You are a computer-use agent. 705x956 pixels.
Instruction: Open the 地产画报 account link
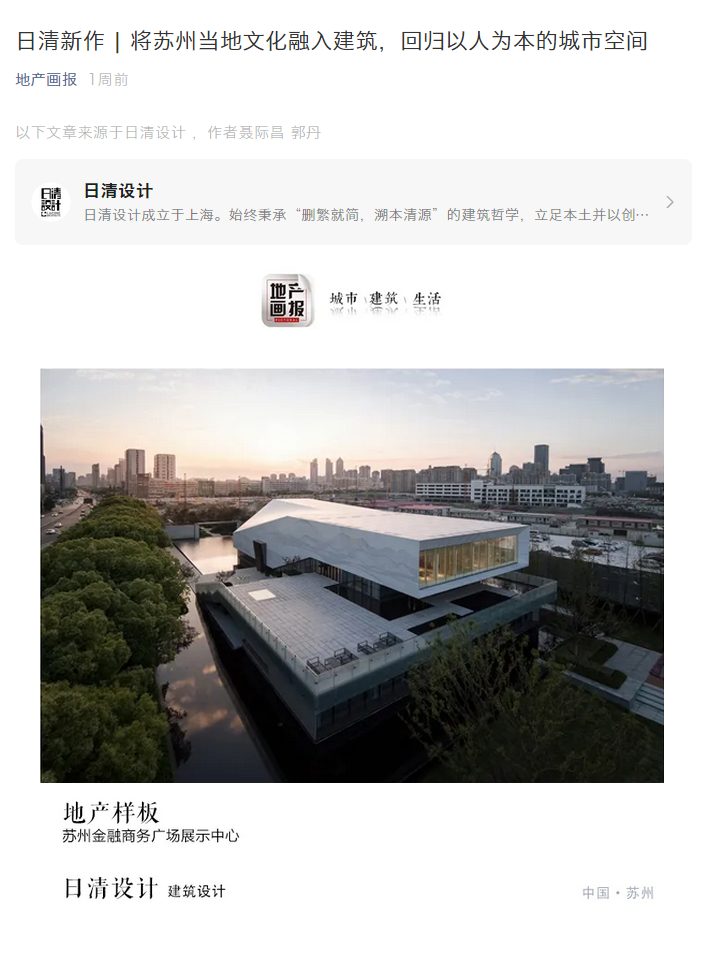click(46, 79)
